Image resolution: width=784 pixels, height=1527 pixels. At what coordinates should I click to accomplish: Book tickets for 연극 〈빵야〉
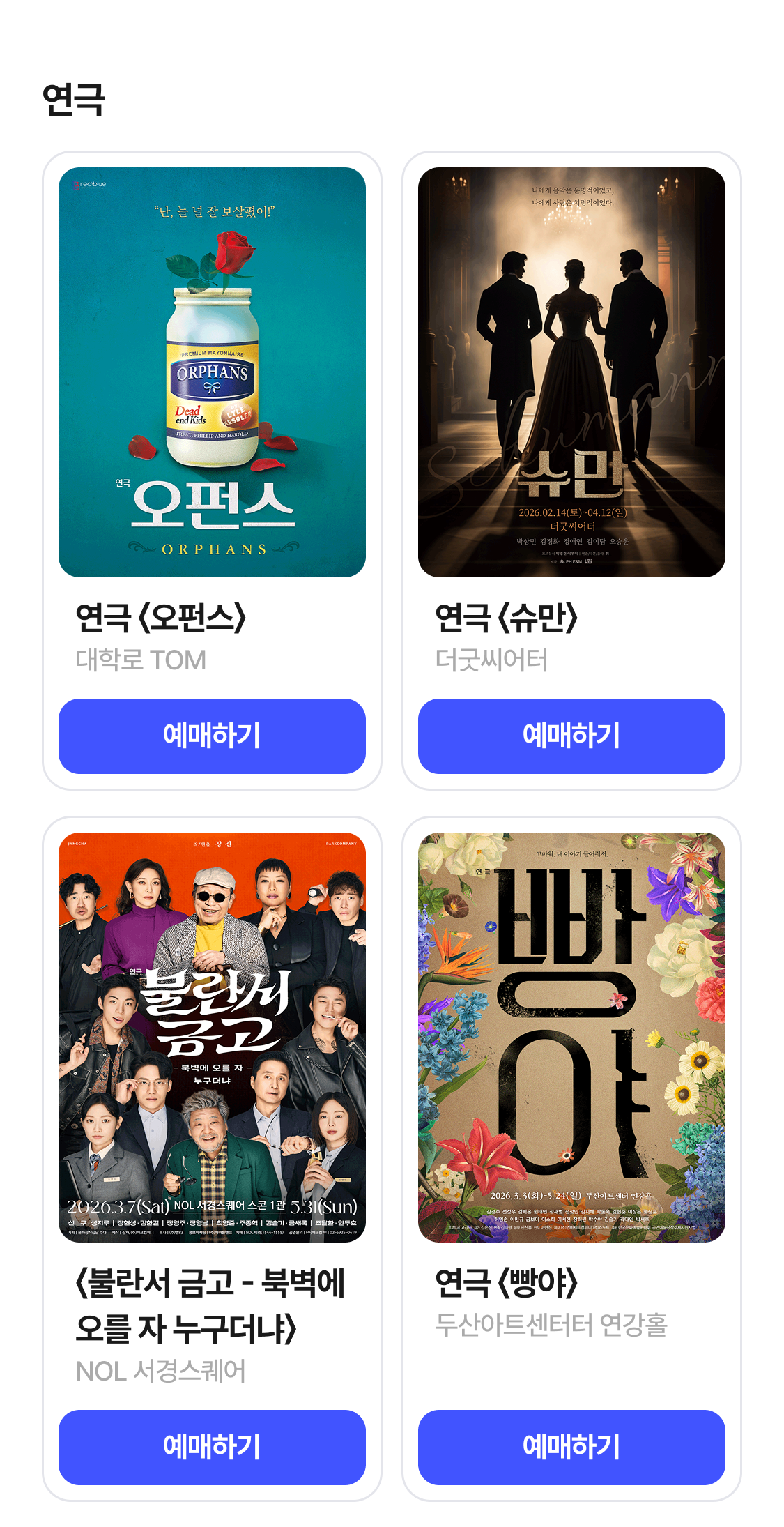[571, 1447]
